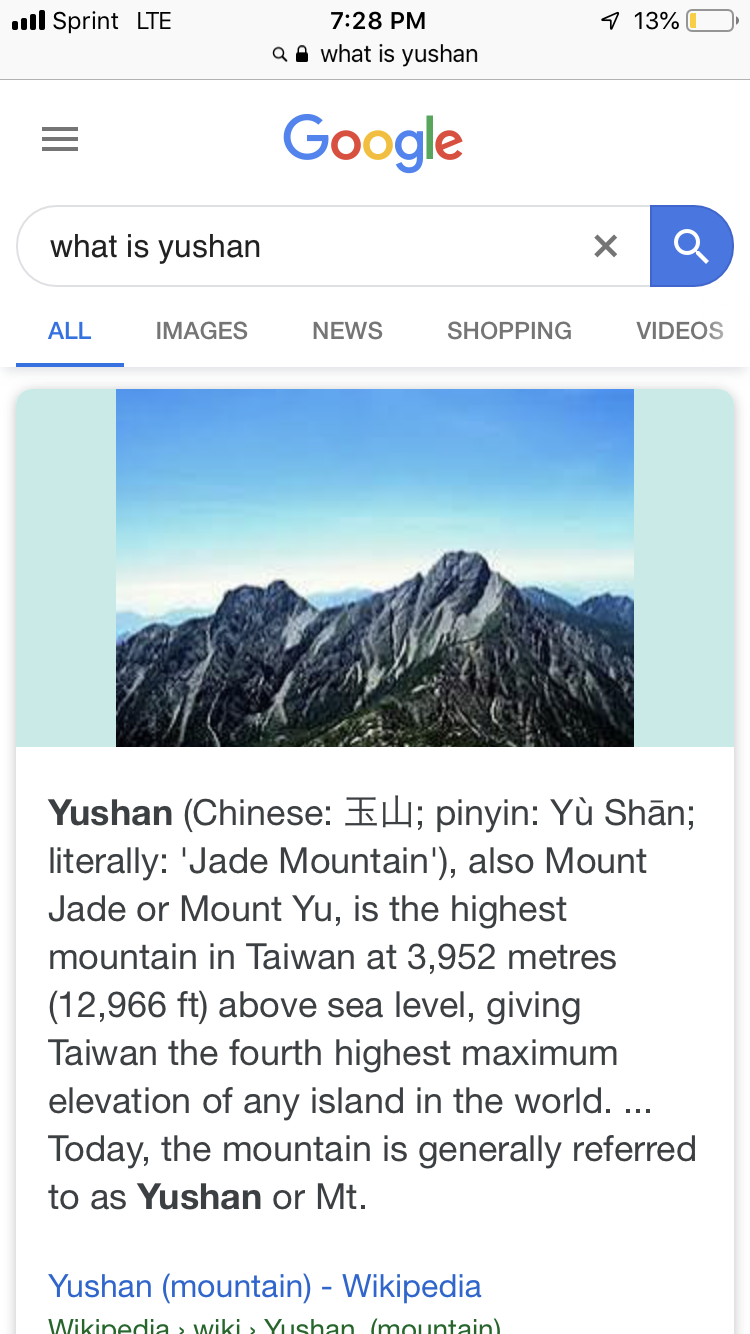Switch to the Videos tab
The image size is (750, 1334).
coord(679,331)
